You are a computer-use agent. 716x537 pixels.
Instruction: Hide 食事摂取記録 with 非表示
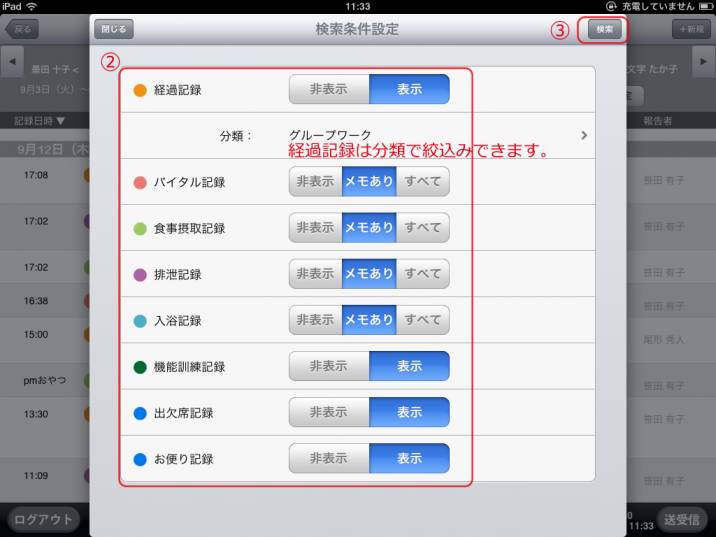315,228
